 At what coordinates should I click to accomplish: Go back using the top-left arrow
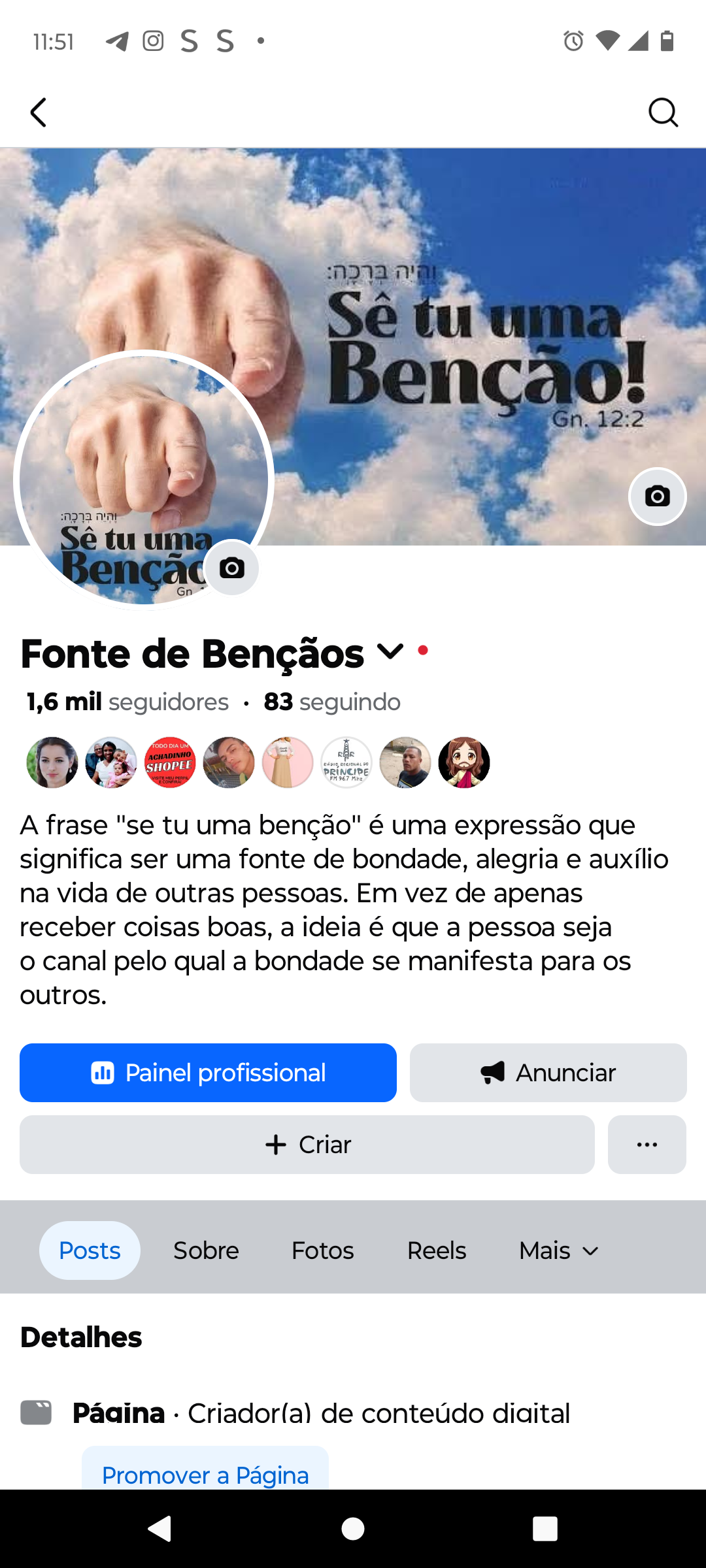pyautogui.click(x=39, y=112)
